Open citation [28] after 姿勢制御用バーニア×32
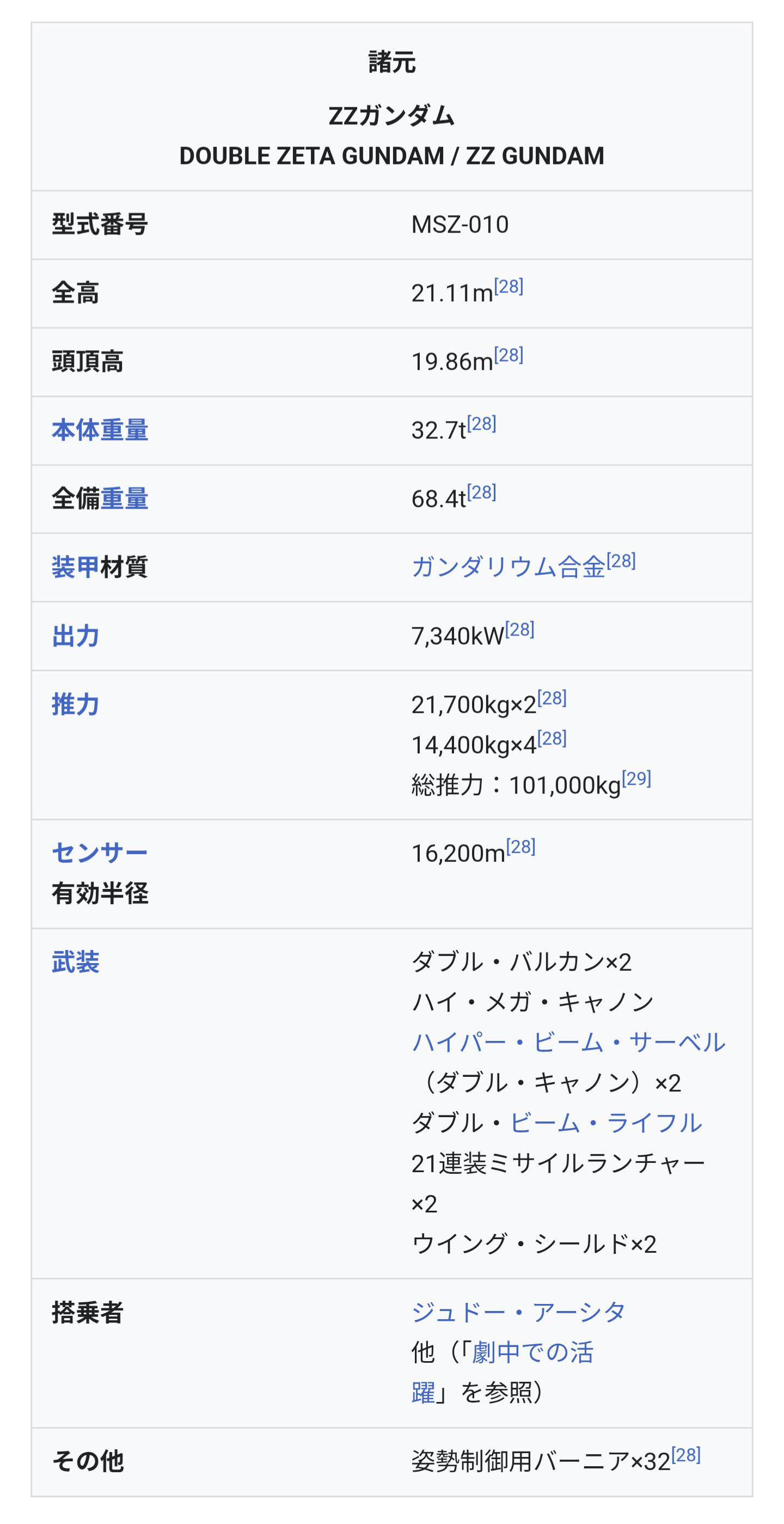This screenshot has height=1524, width=784. pyautogui.click(x=686, y=1455)
